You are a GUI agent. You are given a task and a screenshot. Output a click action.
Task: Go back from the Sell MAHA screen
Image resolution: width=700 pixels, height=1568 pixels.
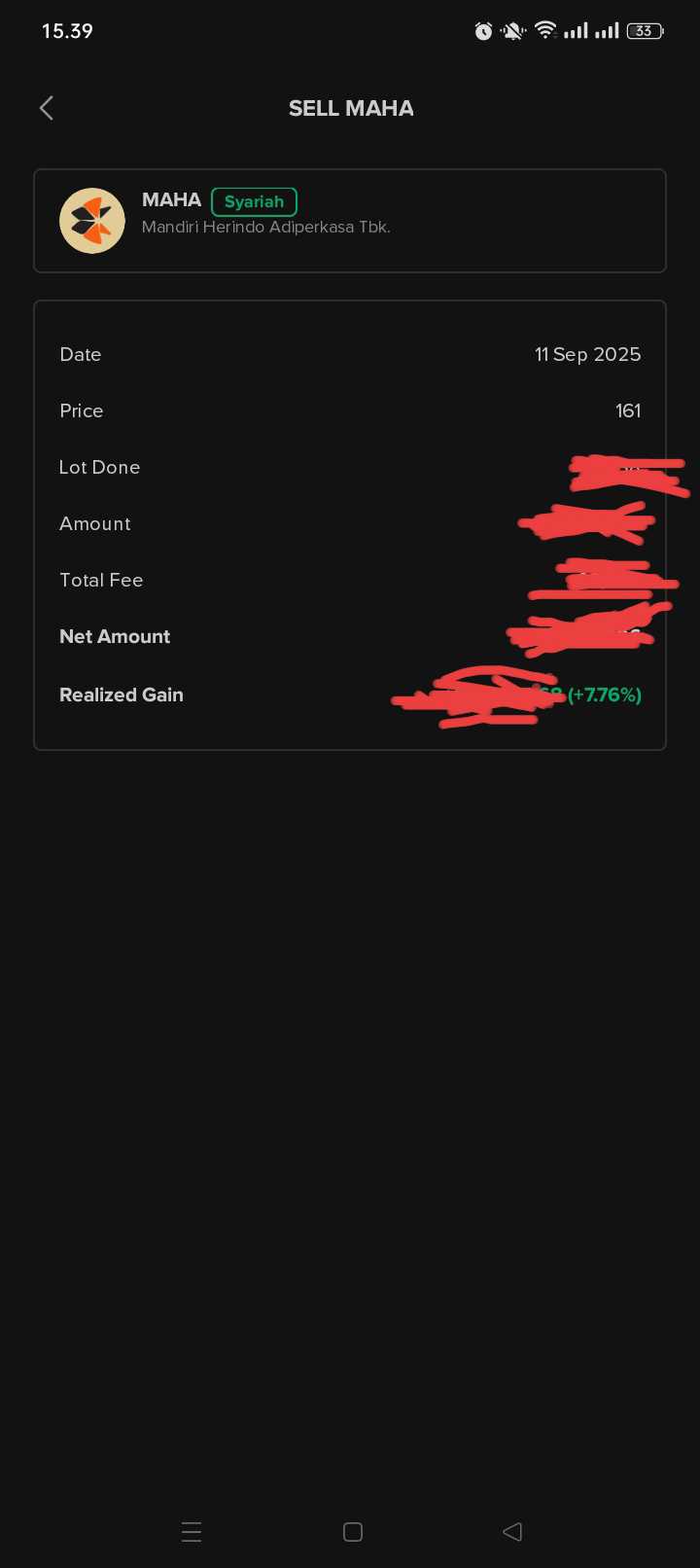click(x=47, y=108)
